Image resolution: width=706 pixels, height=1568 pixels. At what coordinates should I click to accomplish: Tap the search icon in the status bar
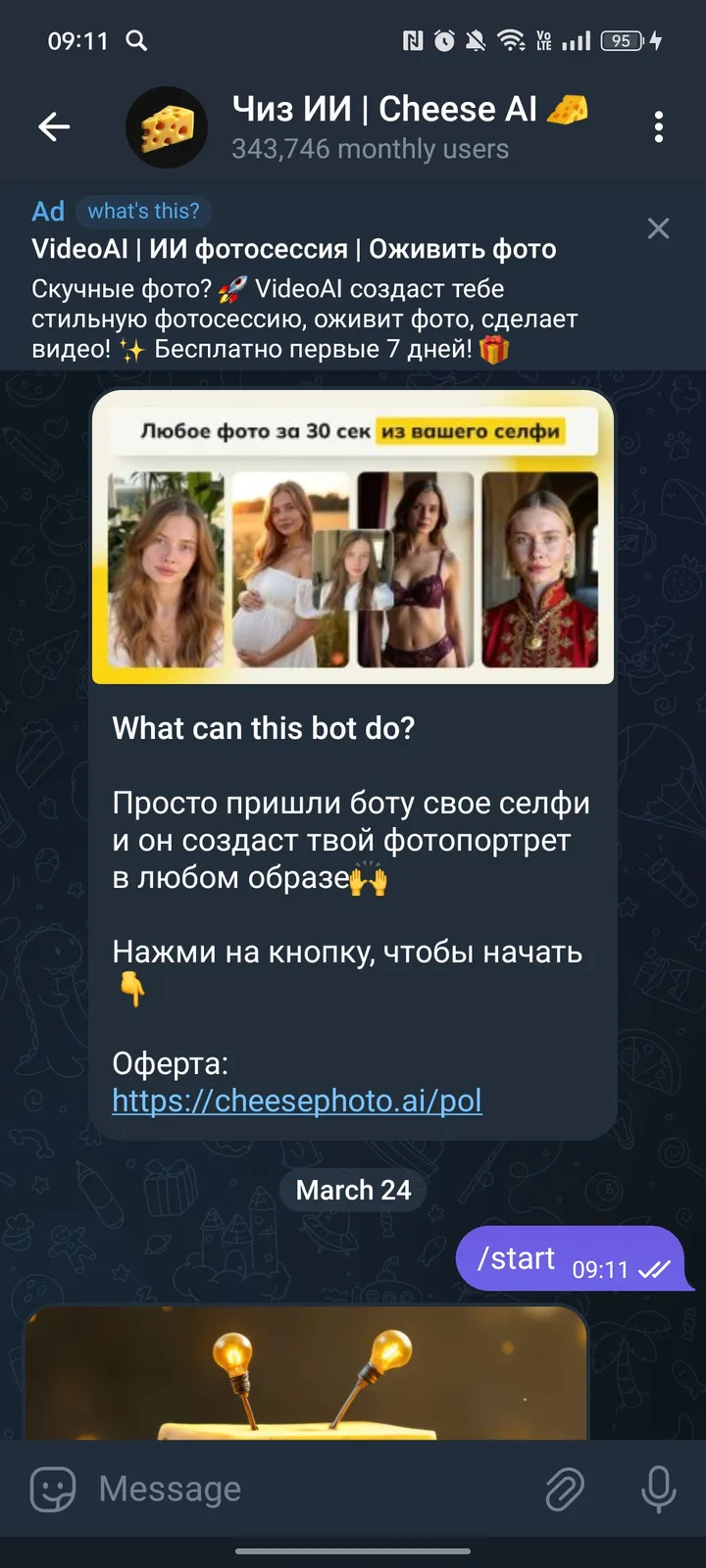point(136,41)
